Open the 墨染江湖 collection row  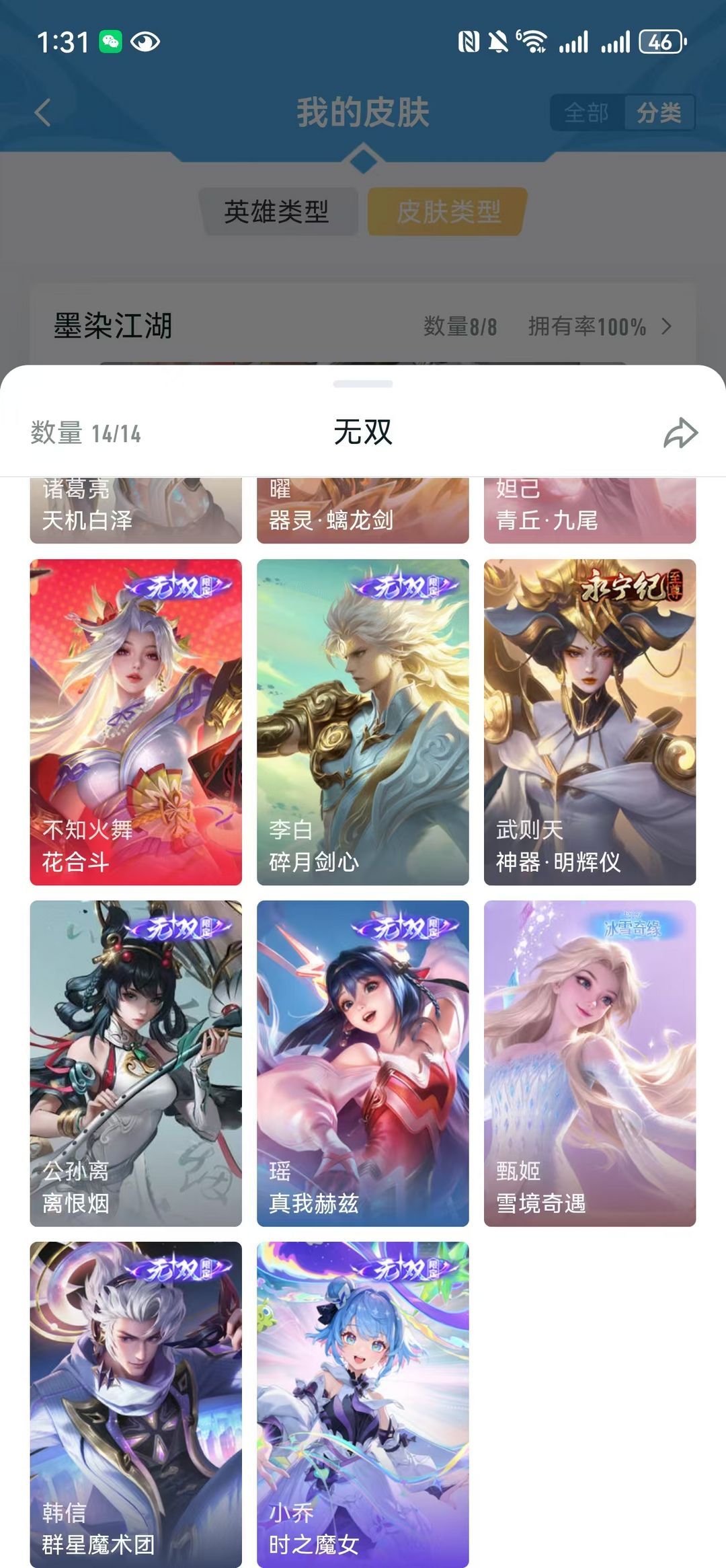[x=363, y=326]
